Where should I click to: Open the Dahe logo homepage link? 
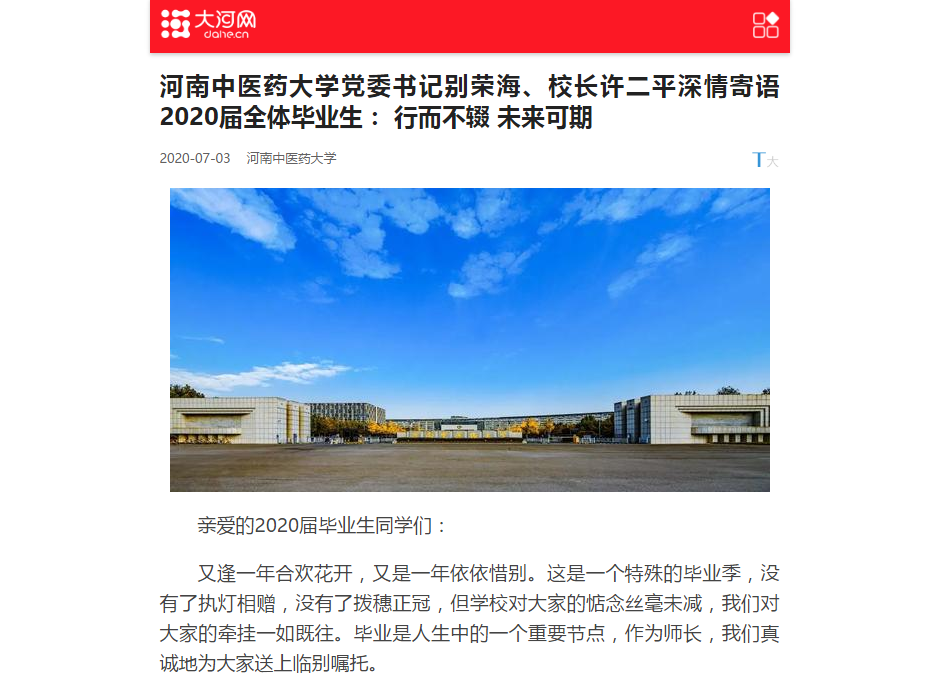[208, 24]
